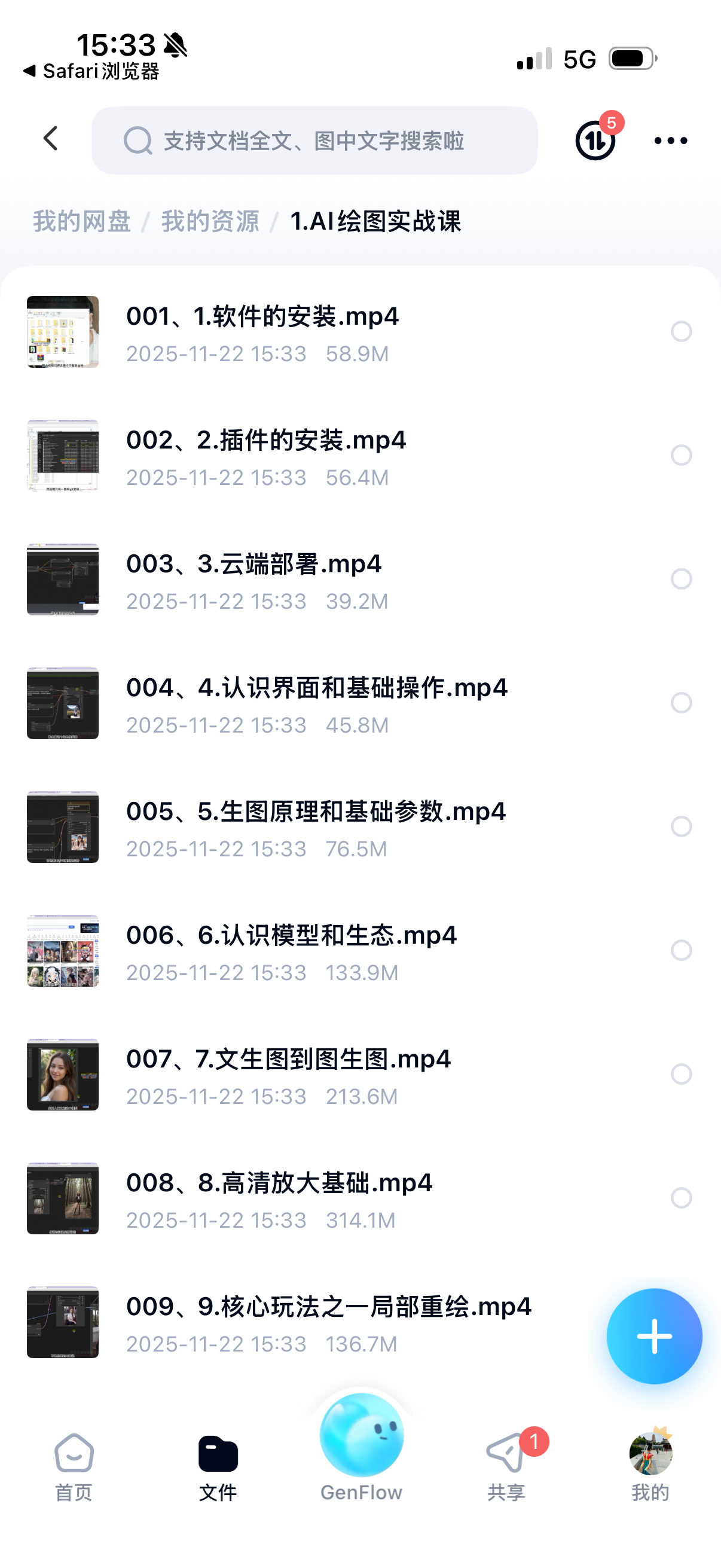
Task: Open 001、1.软件的安装.mp4
Action: pyautogui.click(x=262, y=317)
